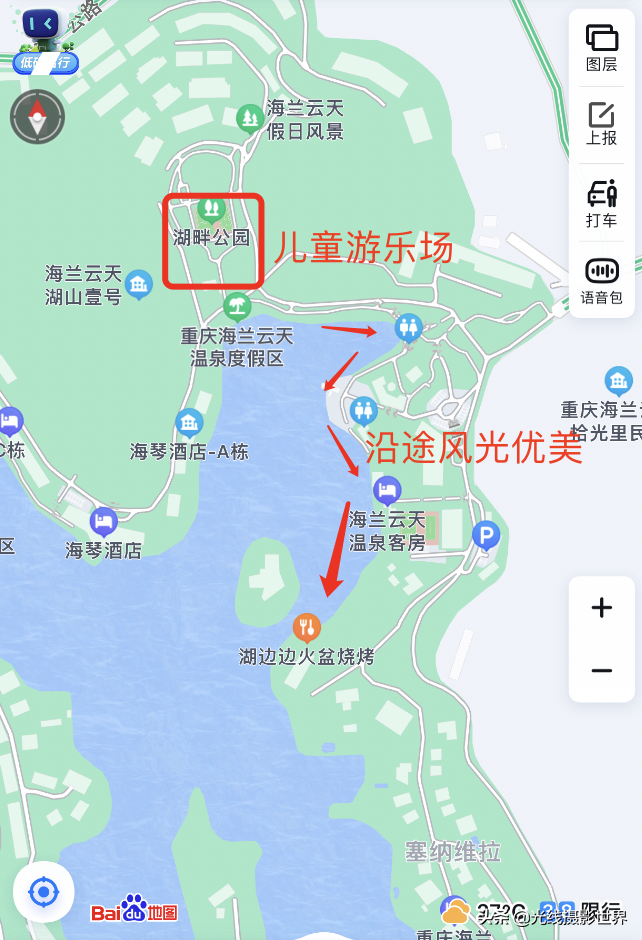Select the 海兰云天湖山壹号 residence marker
Image resolution: width=642 pixels, height=940 pixels.
coord(139,284)
